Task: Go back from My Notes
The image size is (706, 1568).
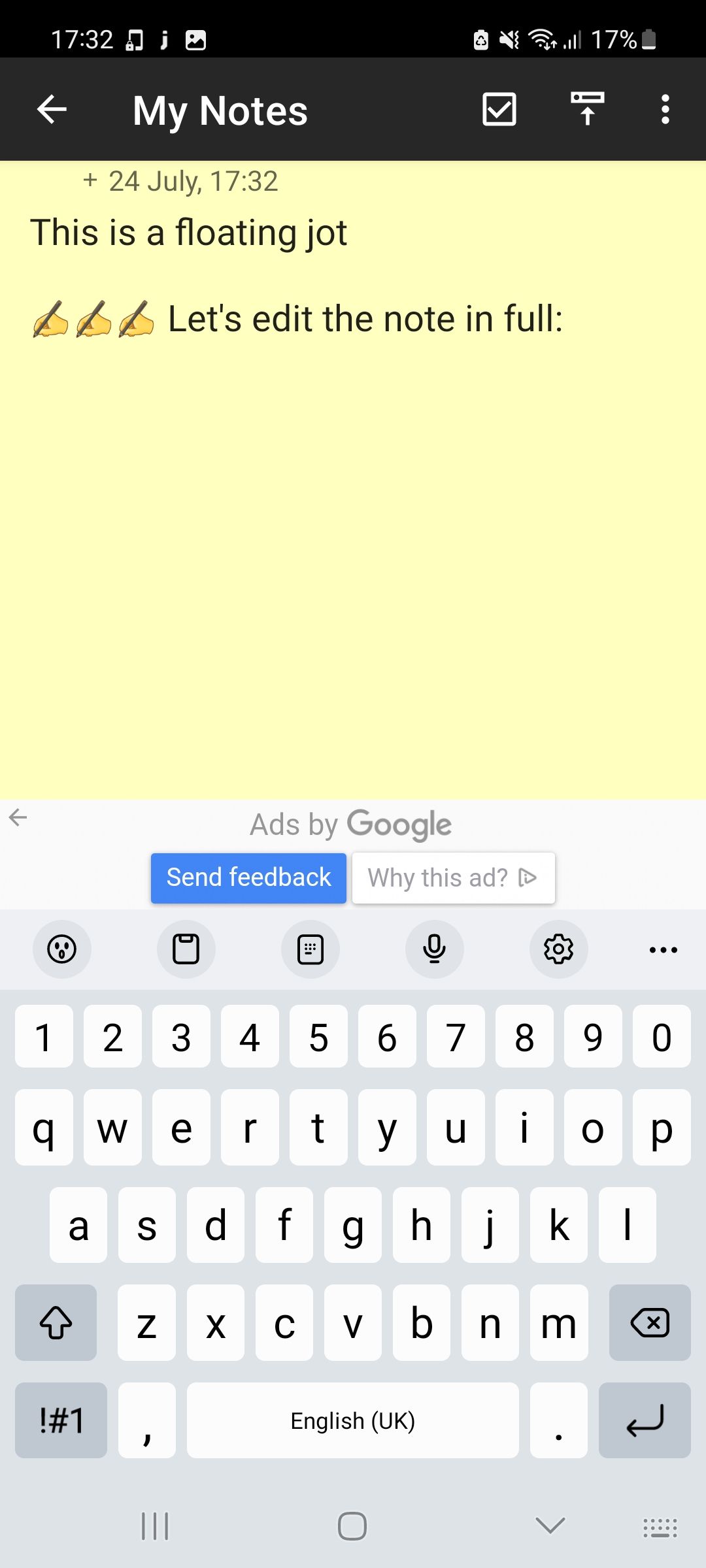Action: point(52,109)
